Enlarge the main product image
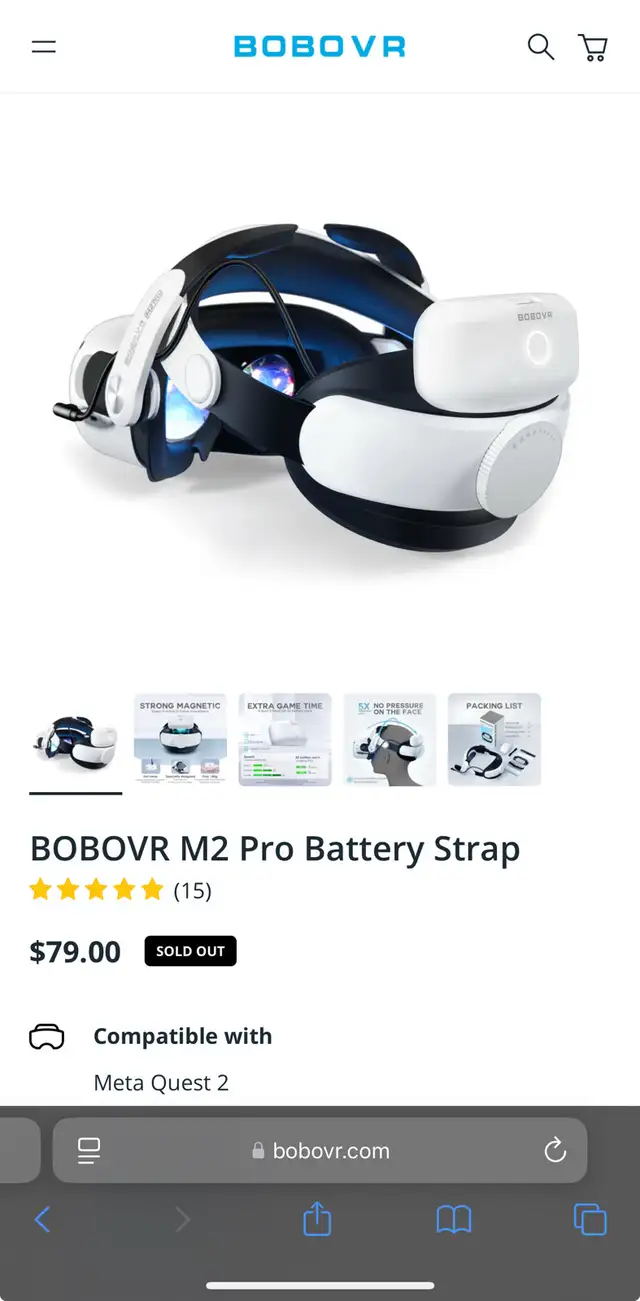Viewport: 640px width, 1301px height. (x=320, y=385)
